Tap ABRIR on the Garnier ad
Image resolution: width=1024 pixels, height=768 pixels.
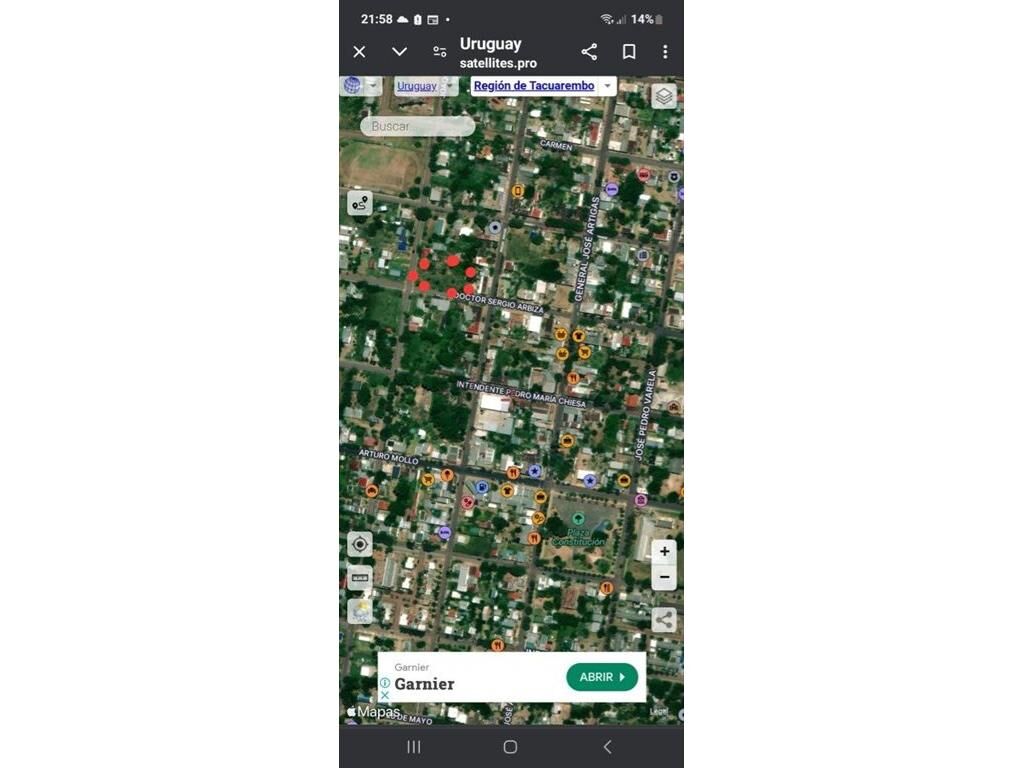(x=602, y=677)
